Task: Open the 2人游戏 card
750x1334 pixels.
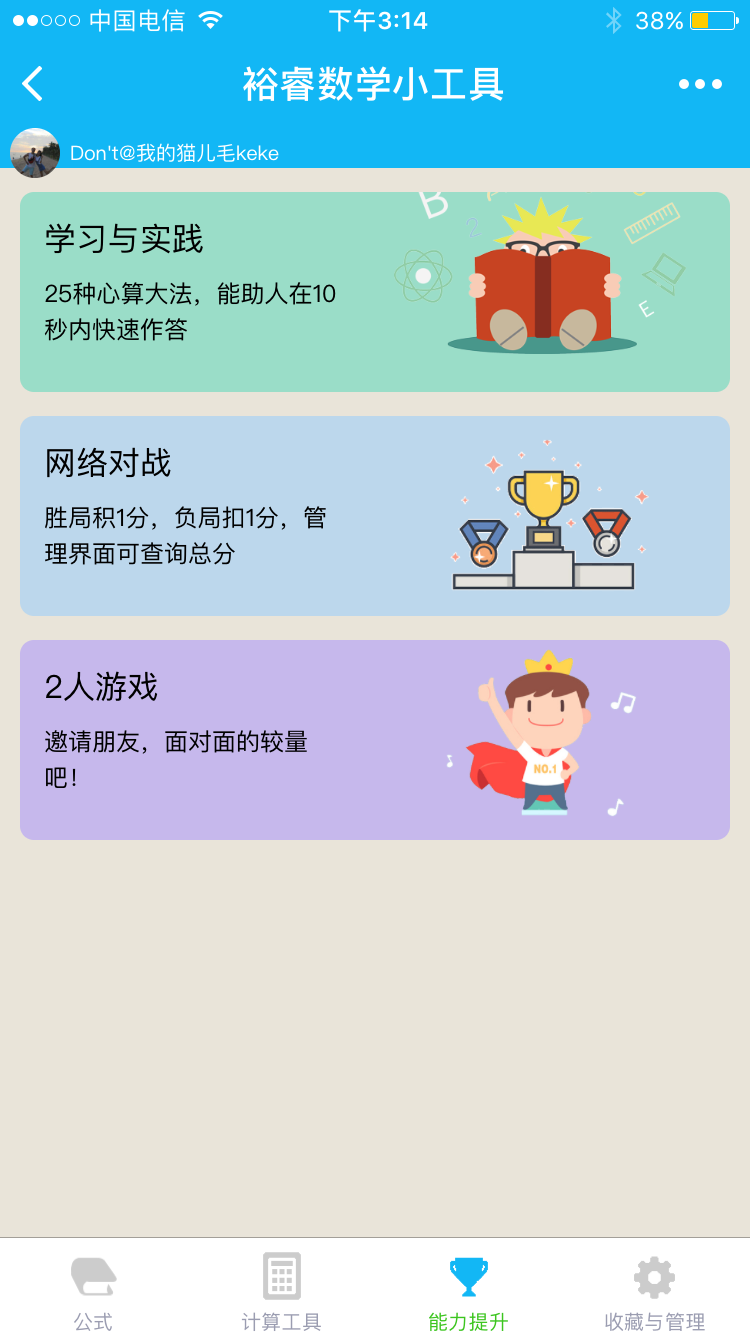Action: click(x=374, y=740)
